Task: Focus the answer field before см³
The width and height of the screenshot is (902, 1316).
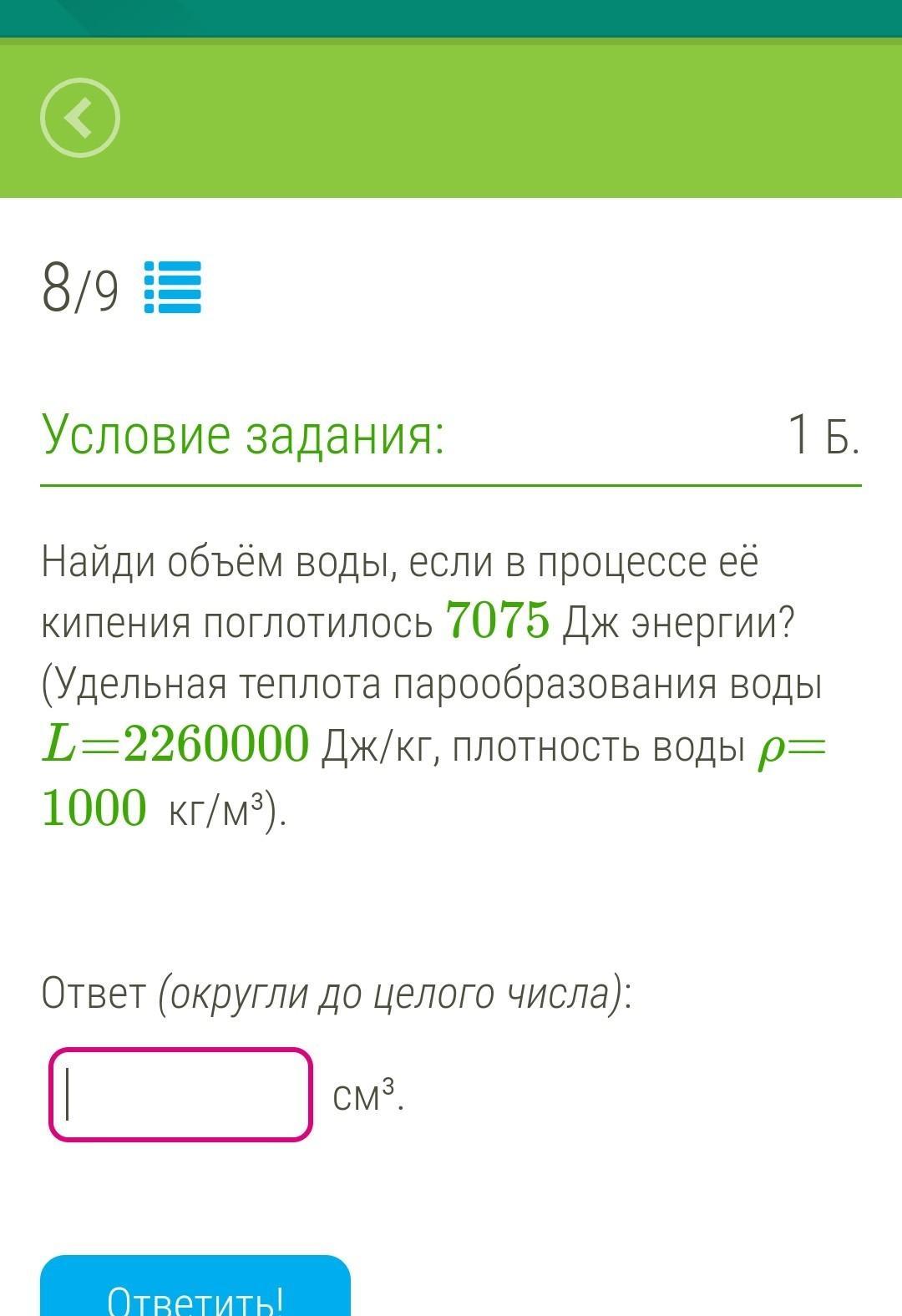Action: [x=180, y=1095]
